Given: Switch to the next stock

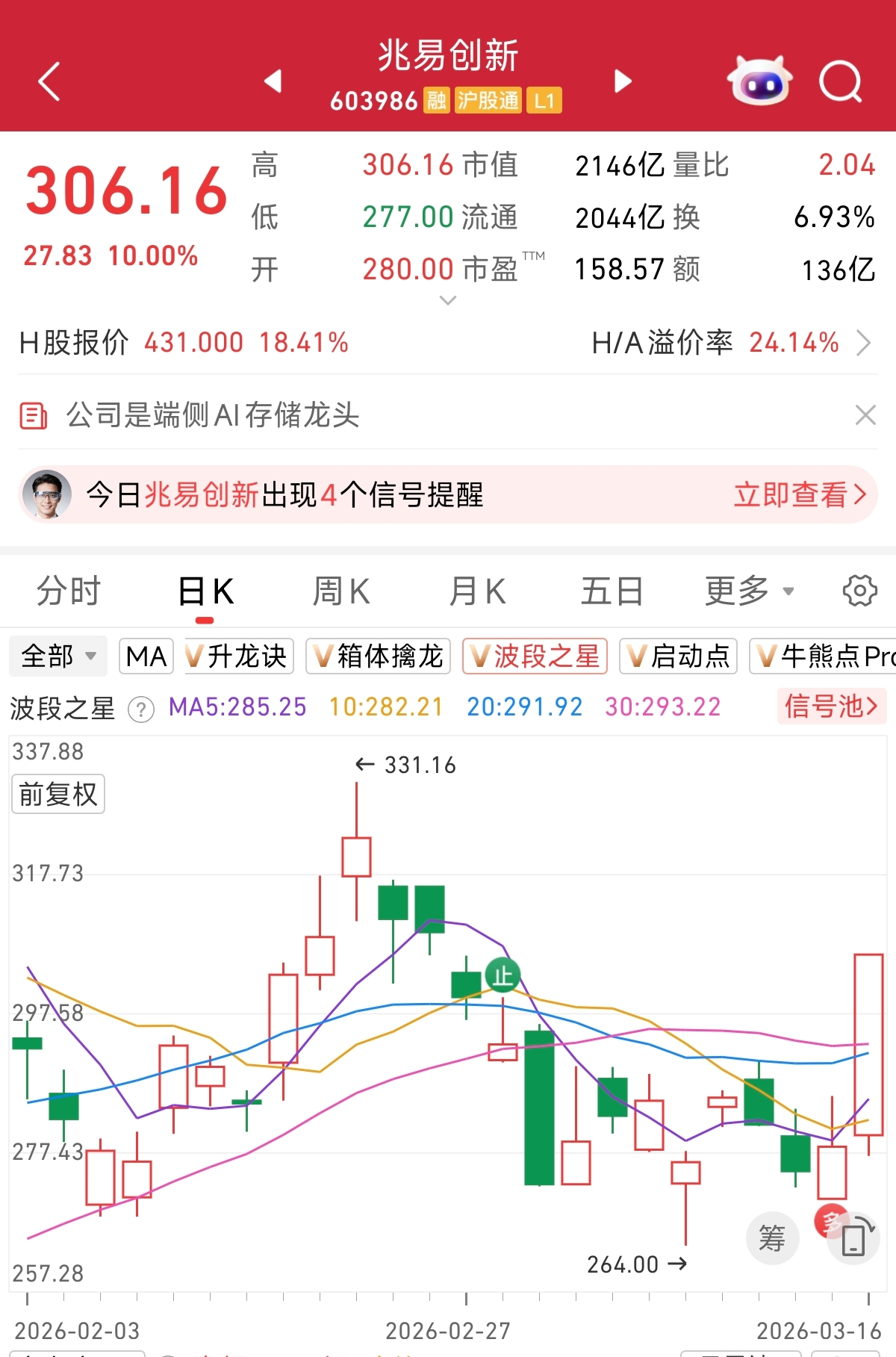Looking at the screenshot, I should point(623,81).
